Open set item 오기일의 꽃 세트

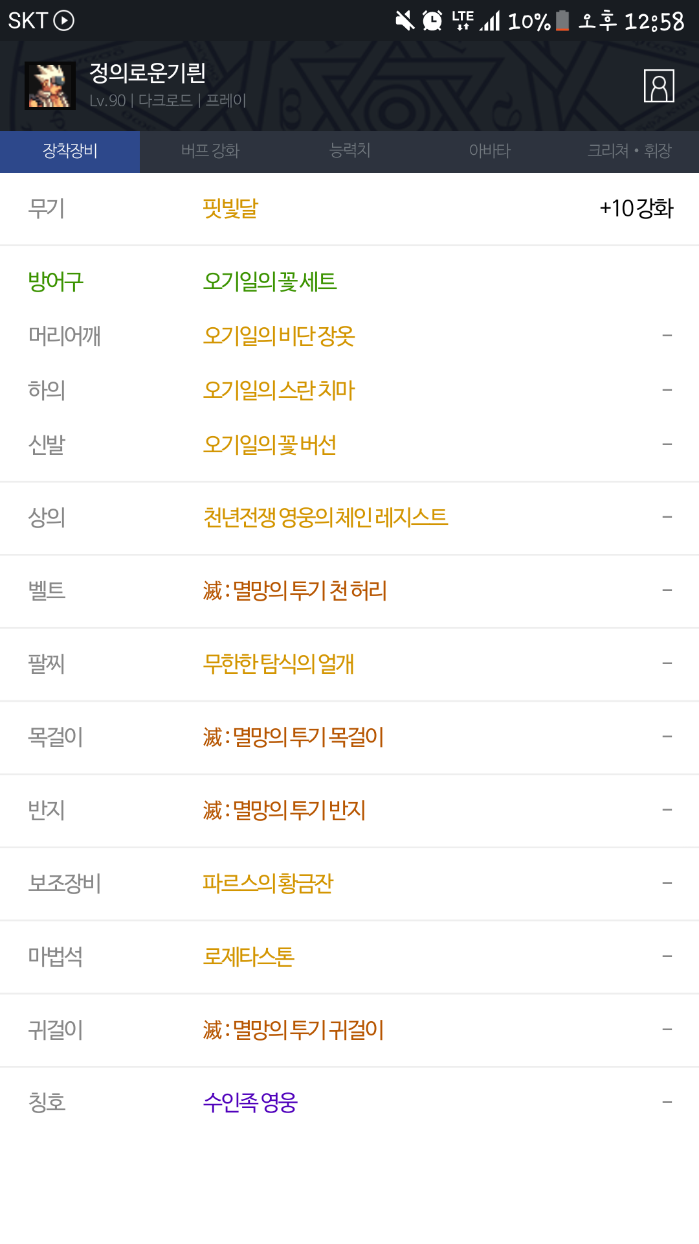[x=270, y=282]
